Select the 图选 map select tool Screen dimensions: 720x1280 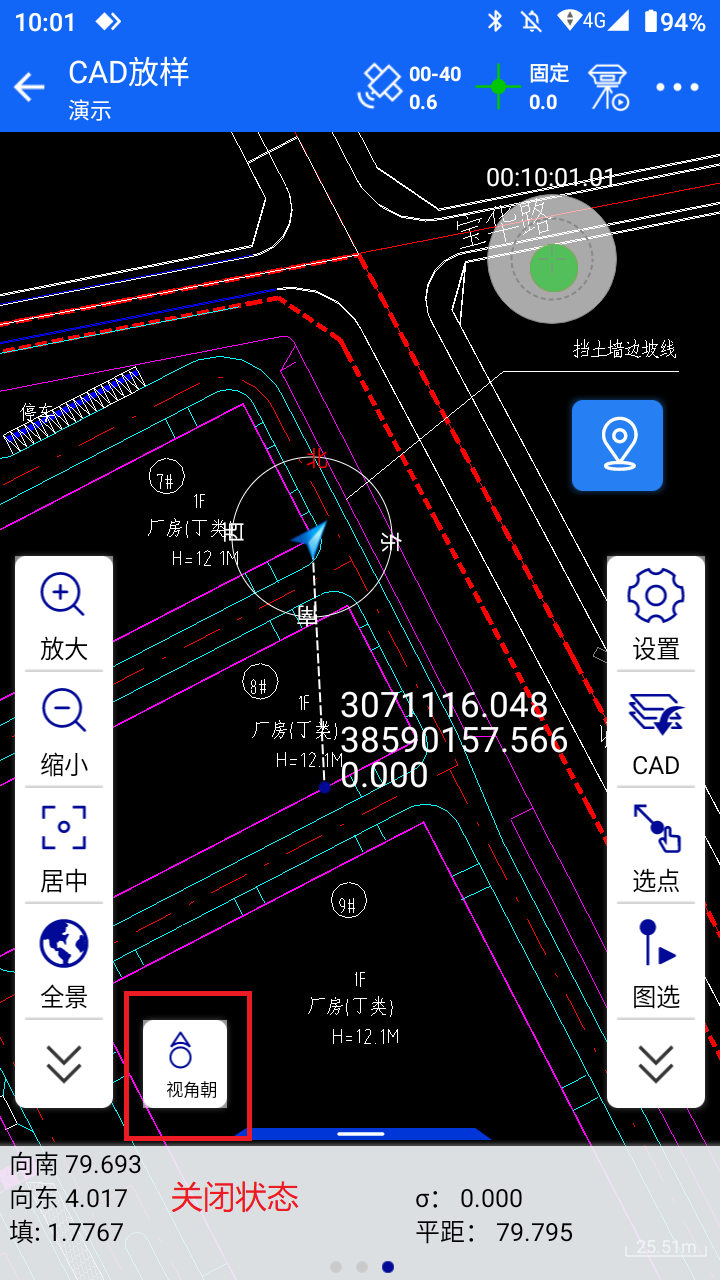pos(656,964)
